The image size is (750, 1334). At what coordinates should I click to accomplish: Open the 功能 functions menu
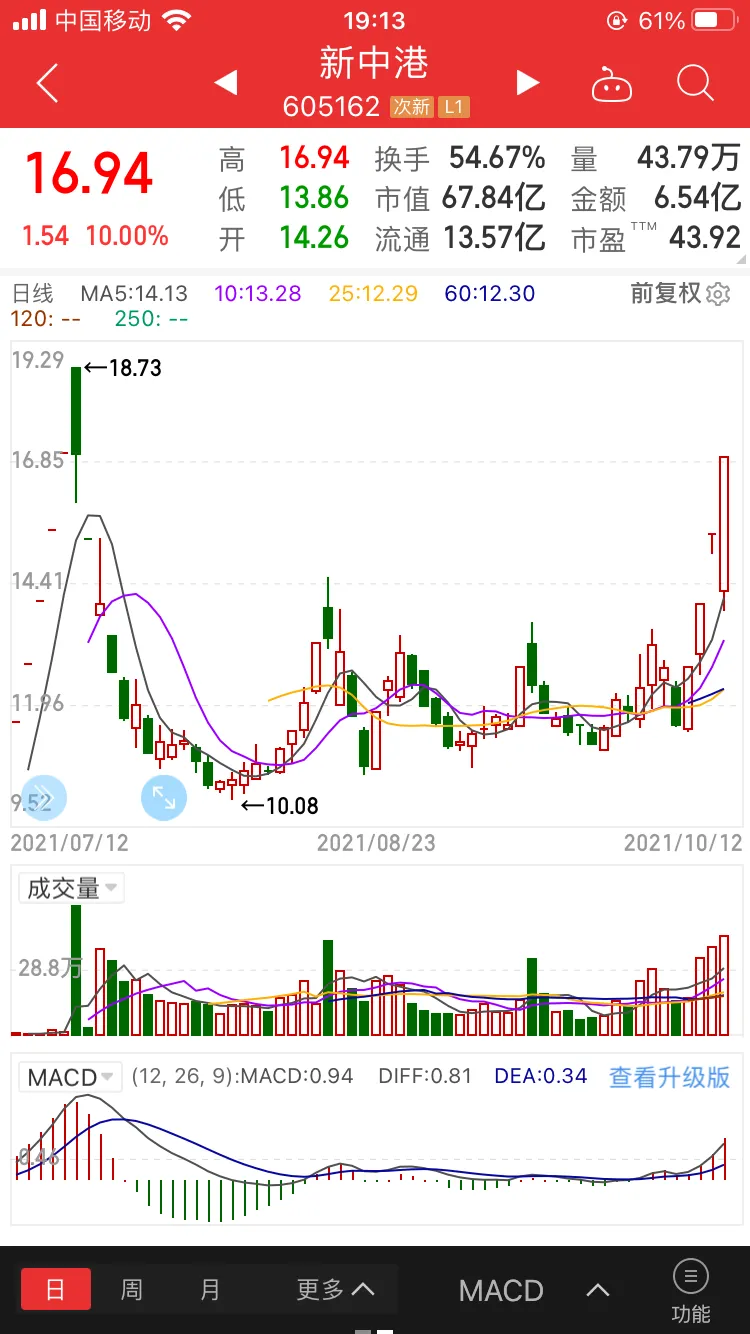[x=690, y=1290]
